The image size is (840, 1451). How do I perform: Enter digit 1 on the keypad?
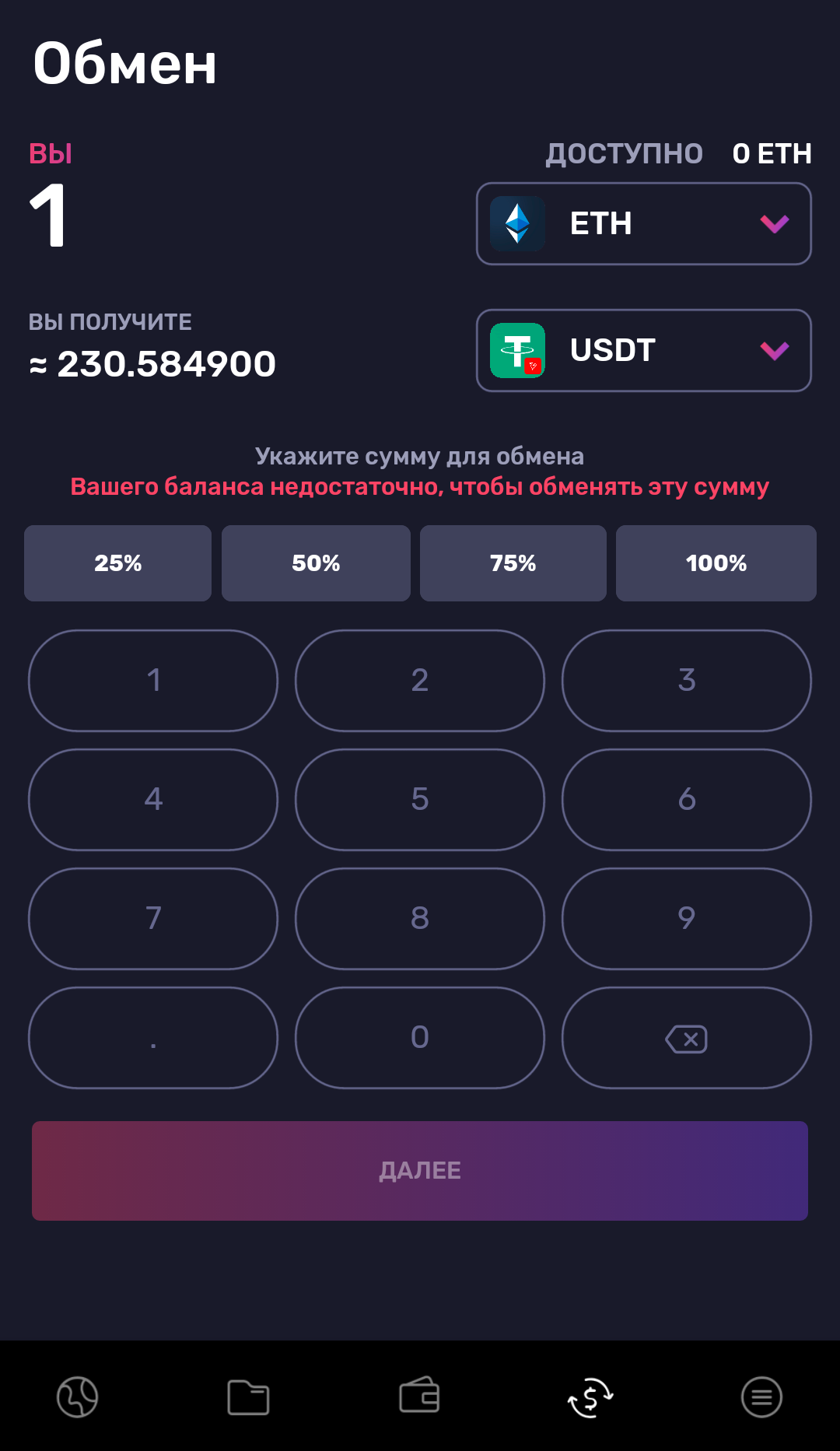[153, 681]
